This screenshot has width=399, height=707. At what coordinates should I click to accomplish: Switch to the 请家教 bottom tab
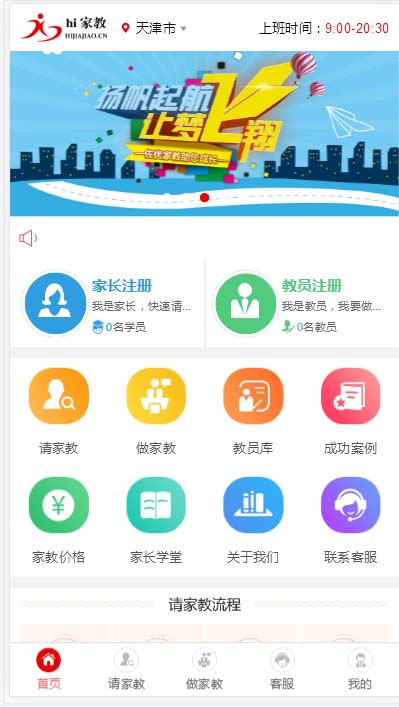click(126, 669)
